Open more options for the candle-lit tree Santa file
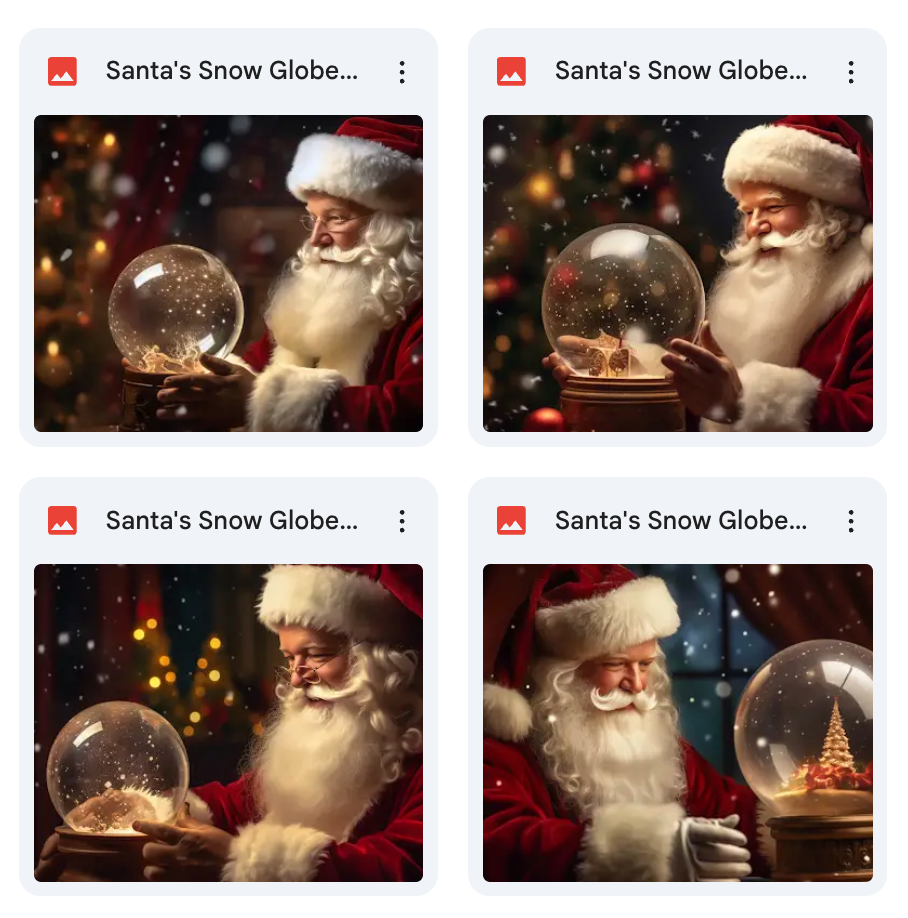The image size is (908, 918). 401,72
